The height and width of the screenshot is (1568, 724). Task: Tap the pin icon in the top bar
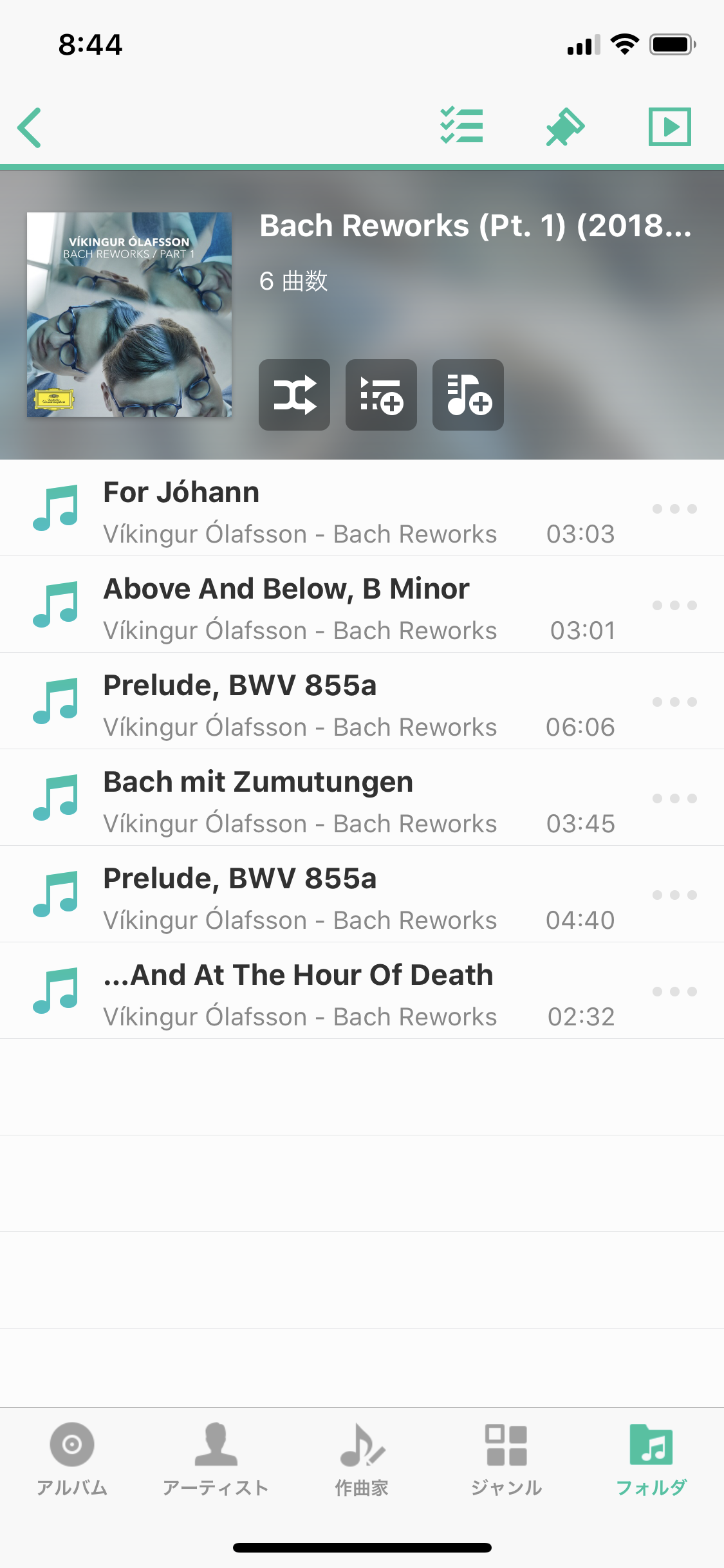point(564,126)
